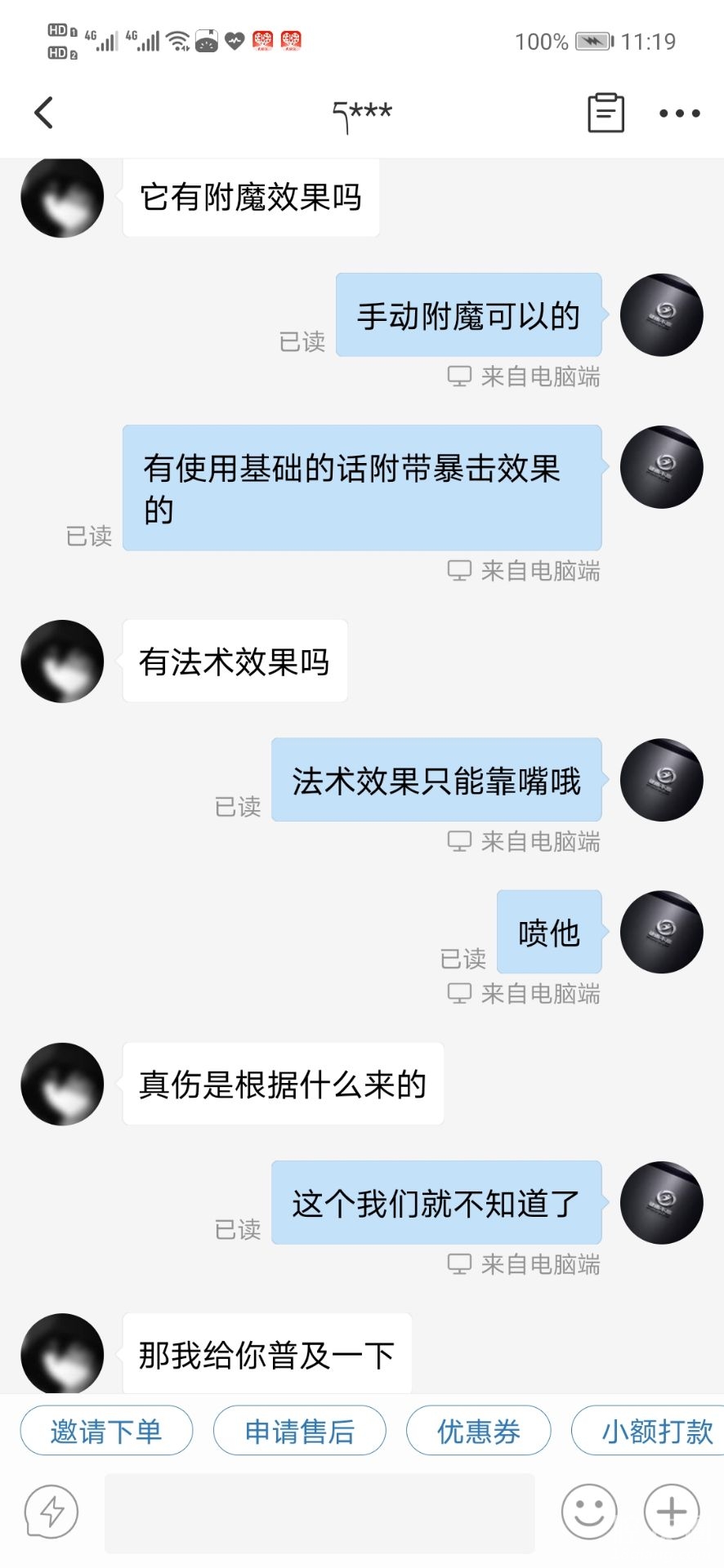724x1568 pixels.
Task: Open the emoji picker
Action: [588, 1512]
